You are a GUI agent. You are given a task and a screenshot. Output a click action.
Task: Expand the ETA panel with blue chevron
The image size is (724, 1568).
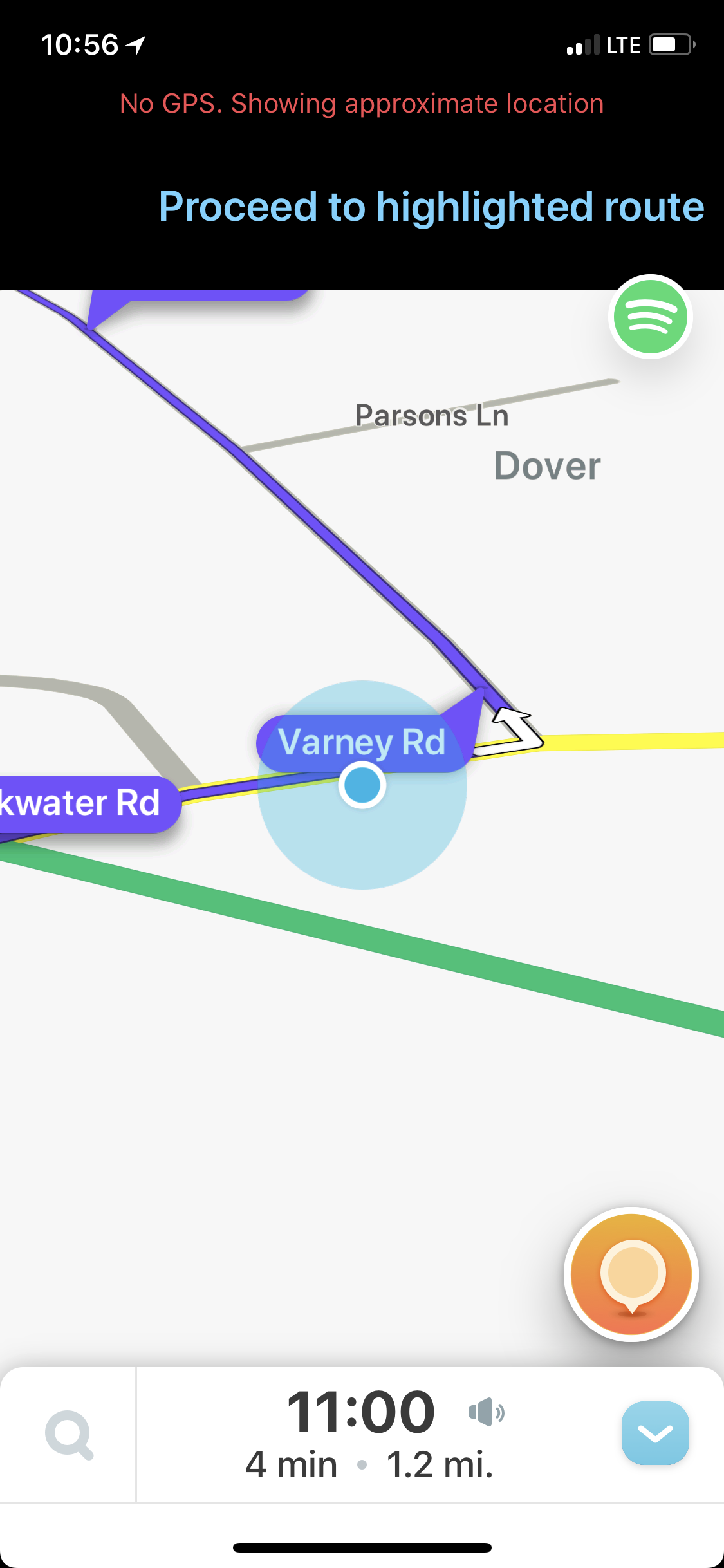click(x=654, y=1433)
